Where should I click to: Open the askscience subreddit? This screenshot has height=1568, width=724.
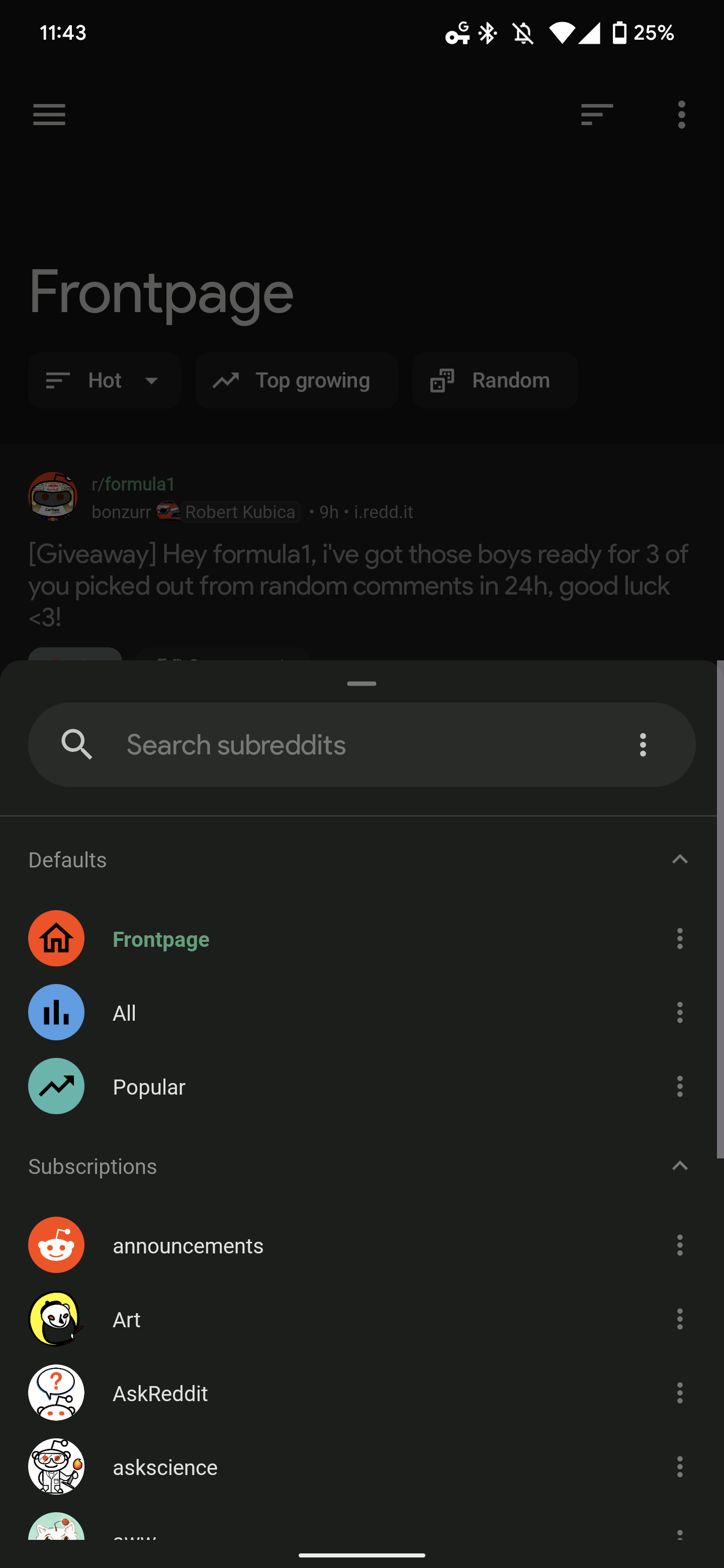(165, 1467)
